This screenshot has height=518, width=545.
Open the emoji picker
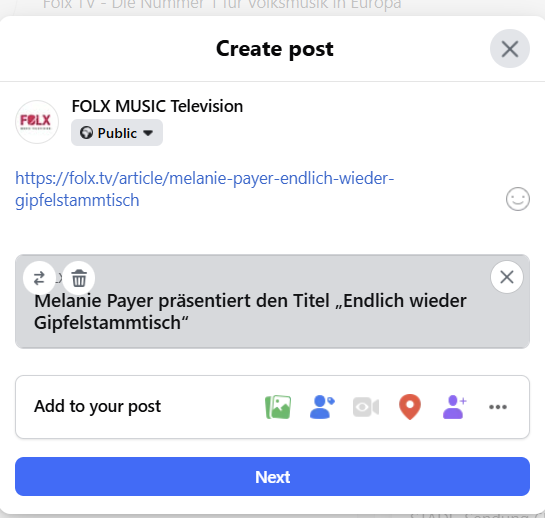(518, 199)
